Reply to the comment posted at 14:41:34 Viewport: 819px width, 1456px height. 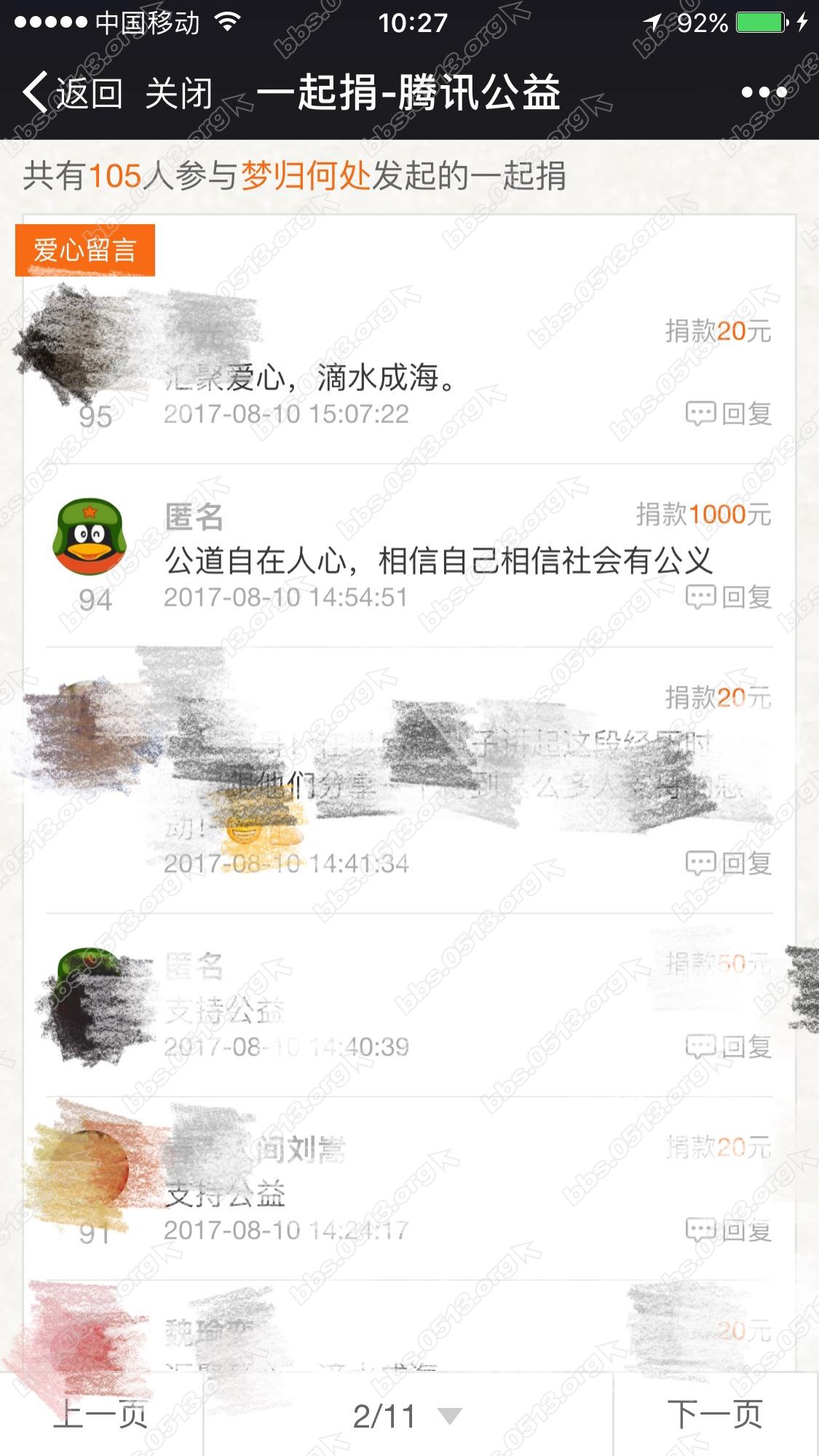click(729, 864)
